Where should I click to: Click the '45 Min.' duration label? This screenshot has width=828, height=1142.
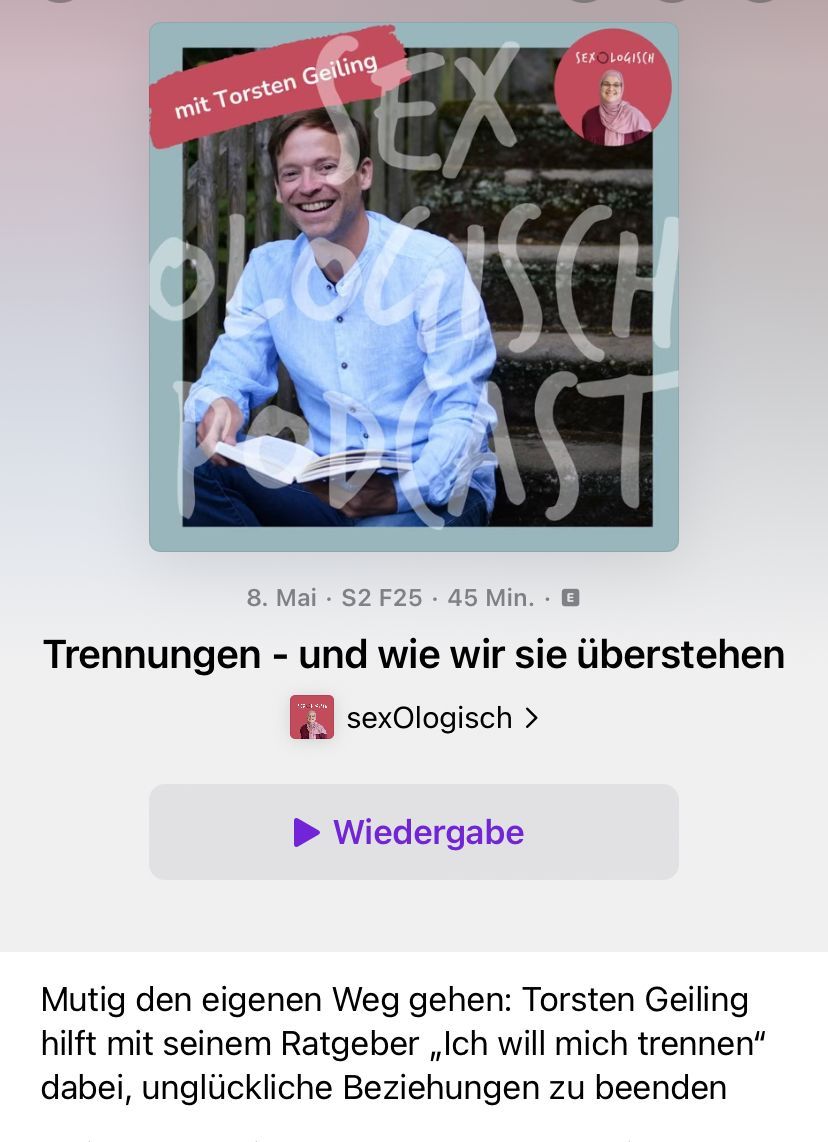tap(488, 597)
